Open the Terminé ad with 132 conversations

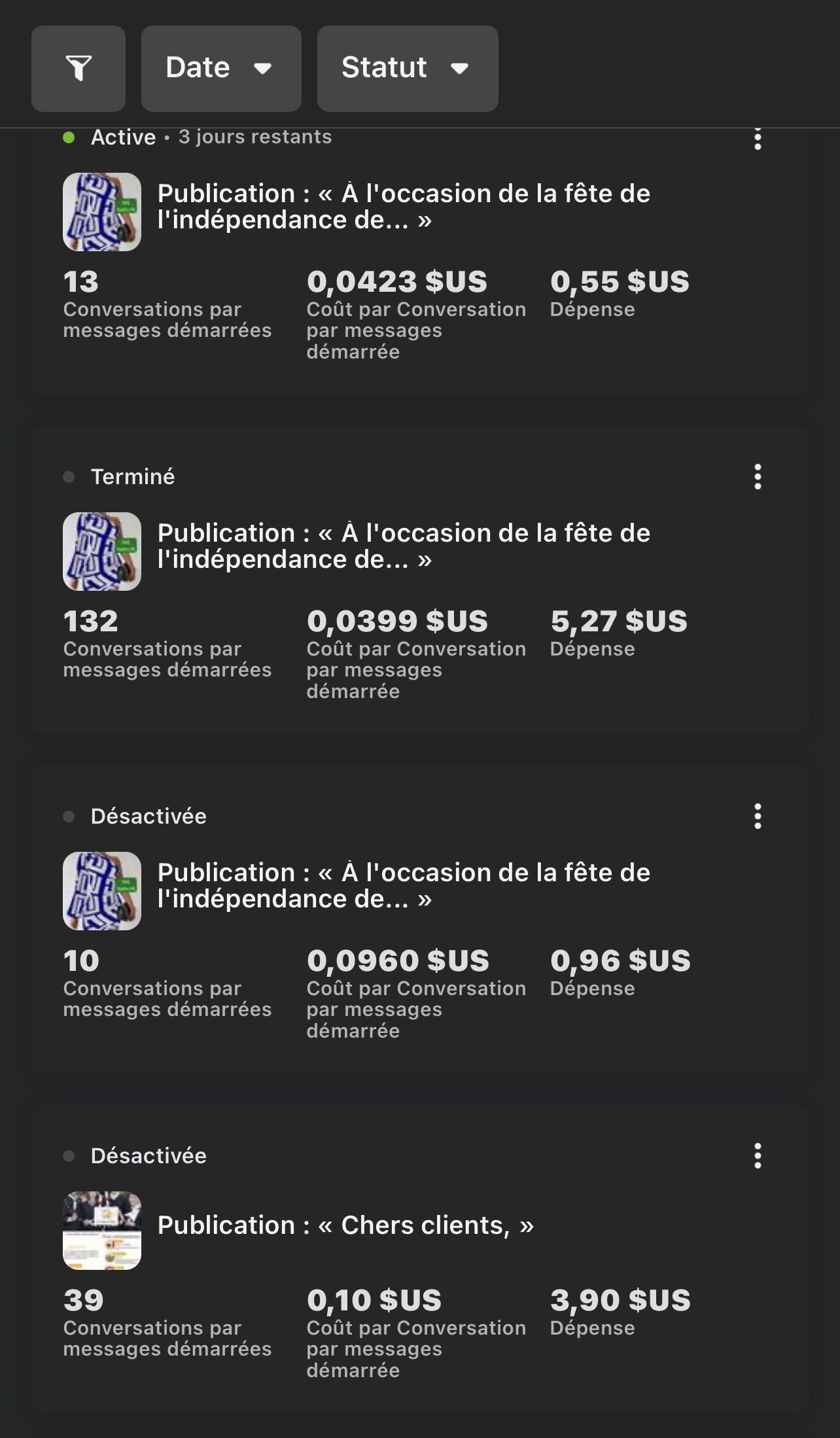point(420,580)
